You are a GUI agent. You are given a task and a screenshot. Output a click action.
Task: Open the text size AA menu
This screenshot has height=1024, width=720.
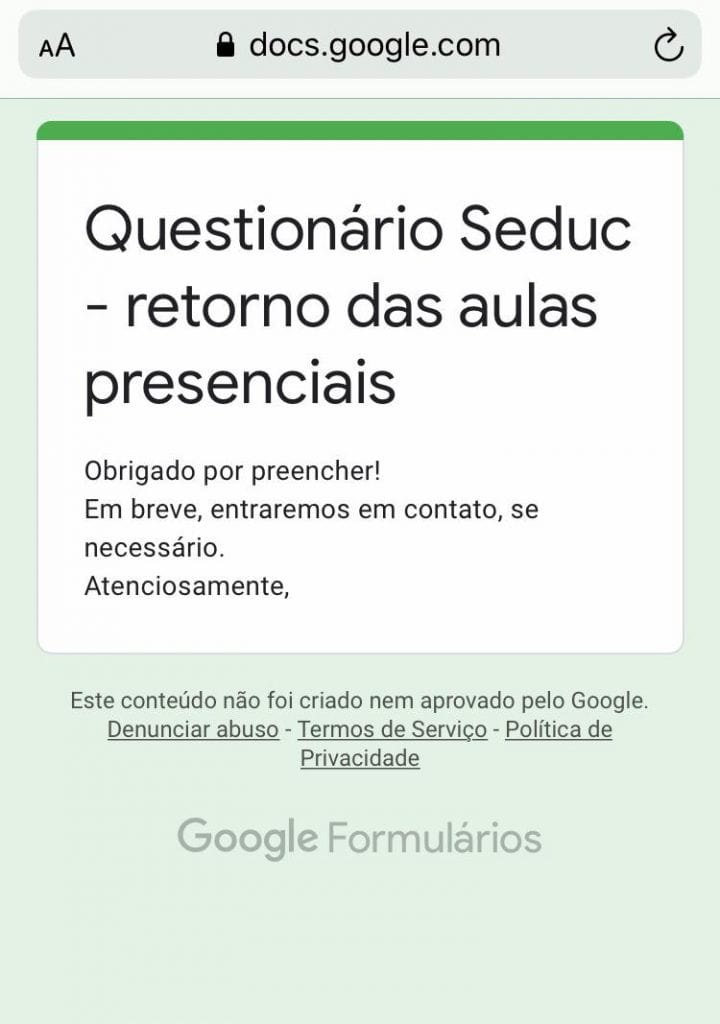(x=57, y=46)
